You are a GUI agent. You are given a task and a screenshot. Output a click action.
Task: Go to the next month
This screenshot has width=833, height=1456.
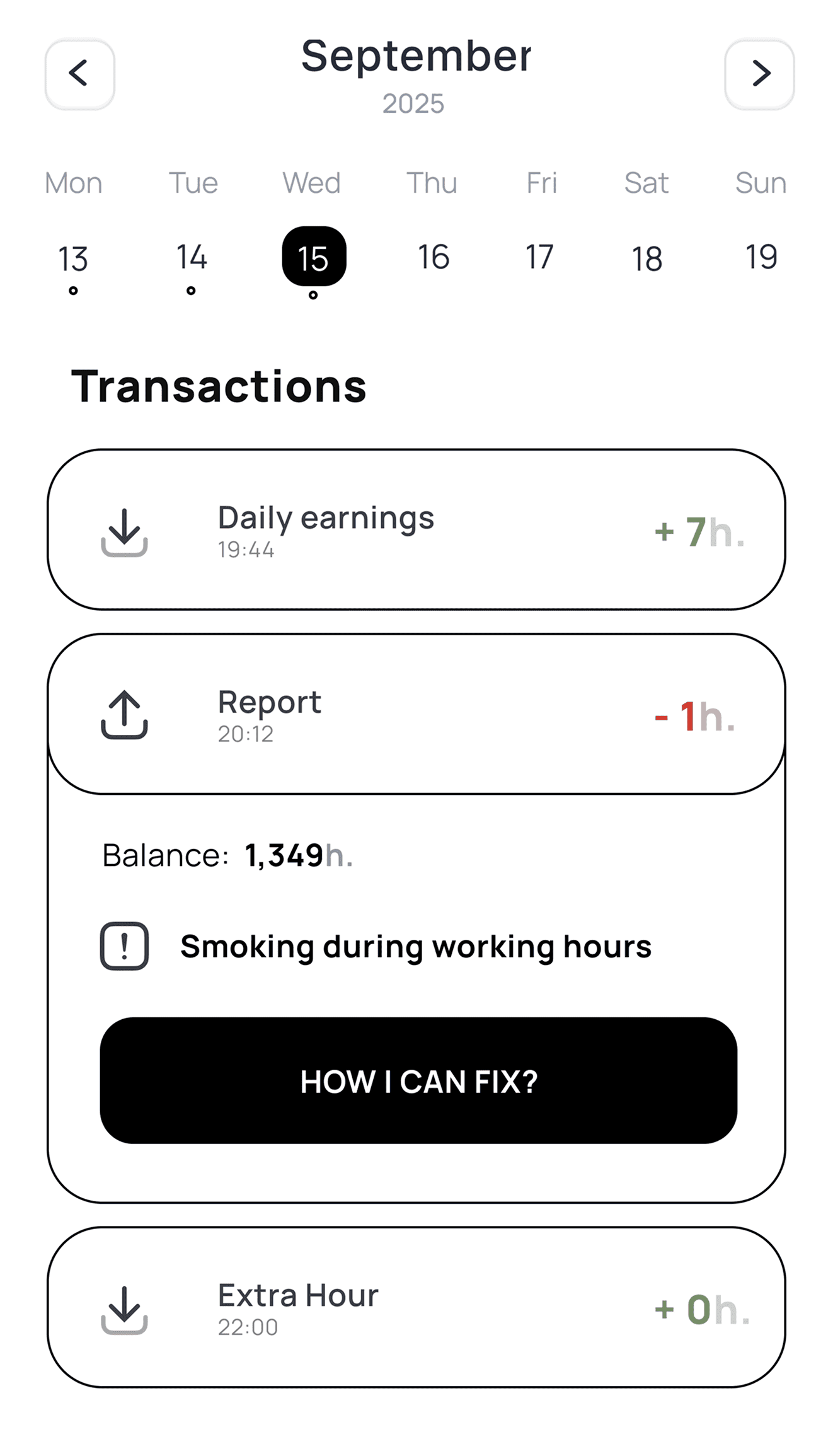coord(759,74)
